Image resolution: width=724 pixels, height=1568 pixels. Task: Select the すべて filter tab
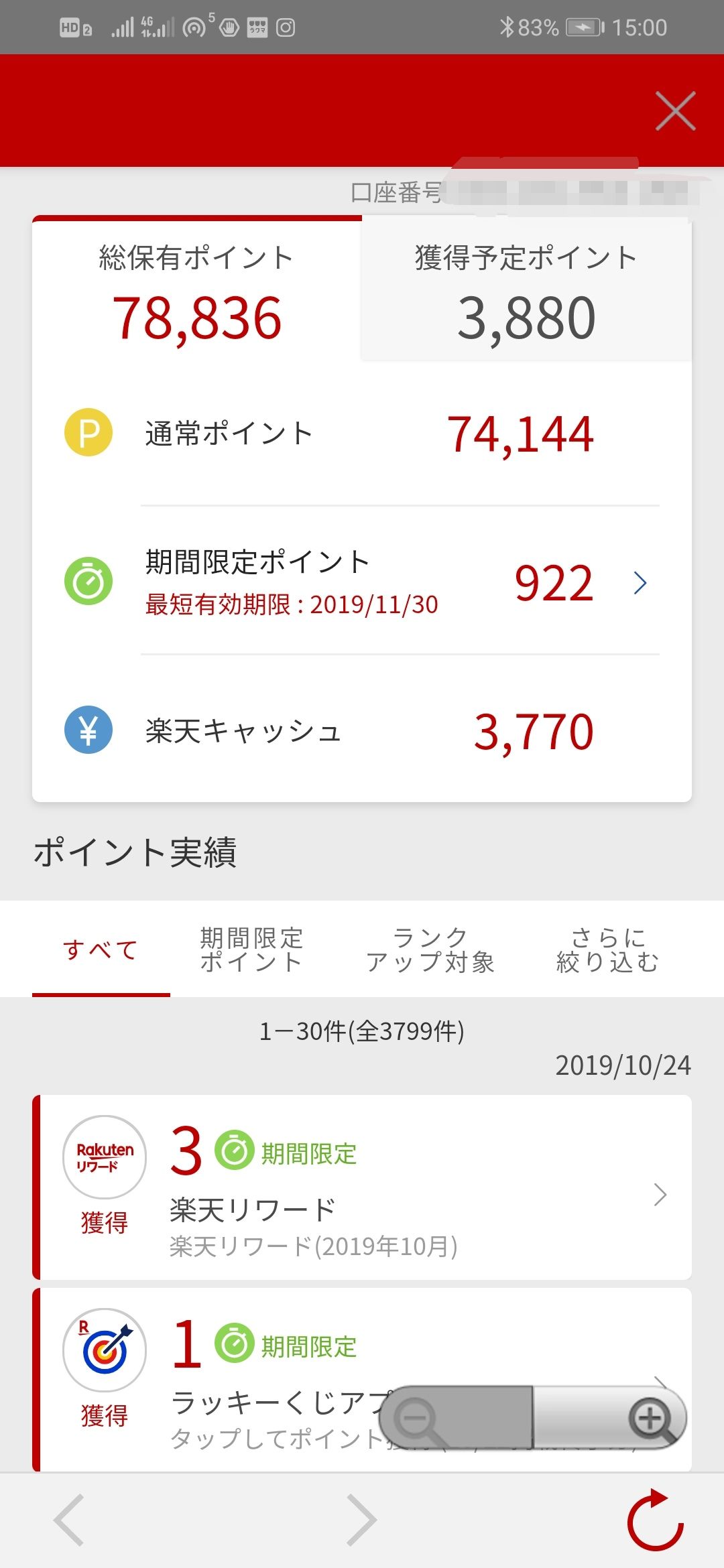pos(101,949)
